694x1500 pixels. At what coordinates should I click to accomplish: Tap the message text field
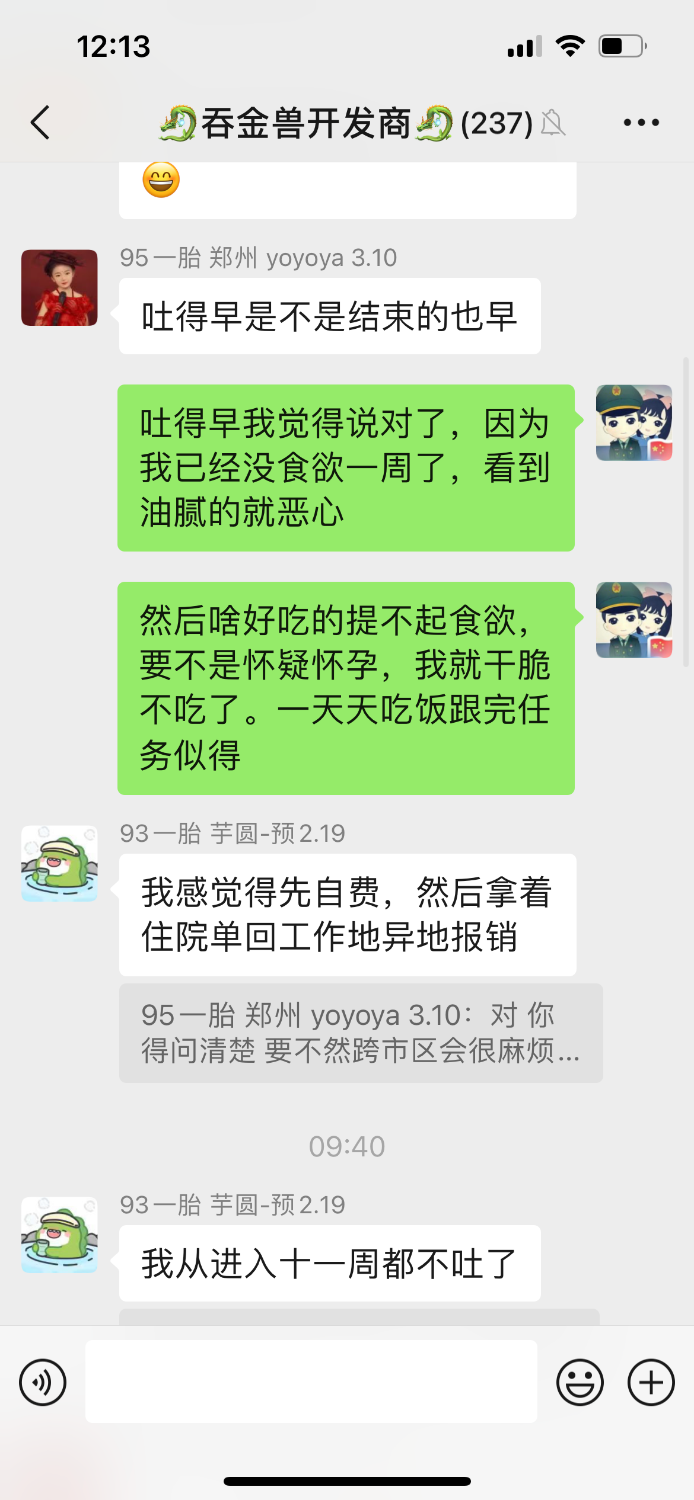point(311,1382)
